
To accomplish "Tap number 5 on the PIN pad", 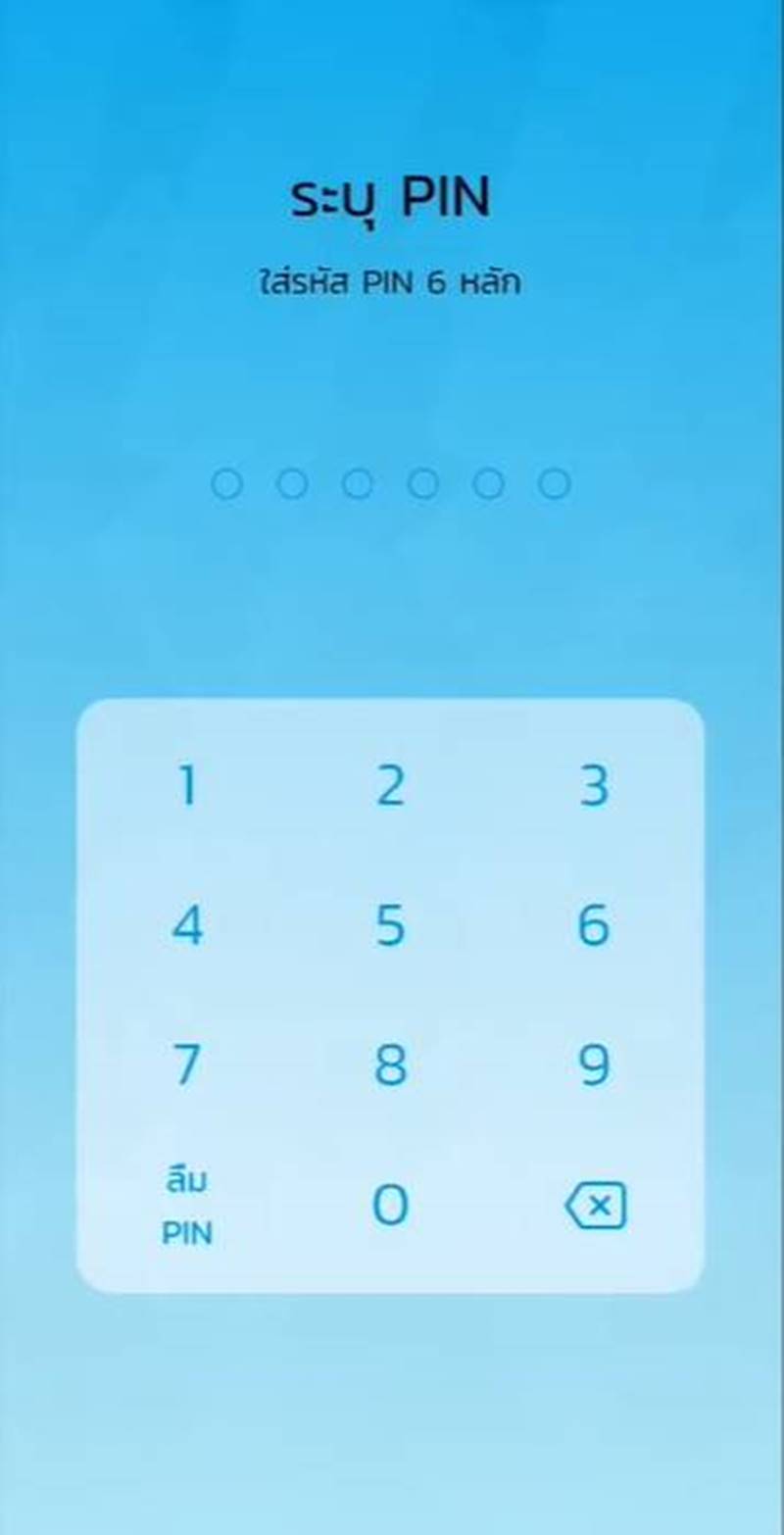I will point(390,925).
